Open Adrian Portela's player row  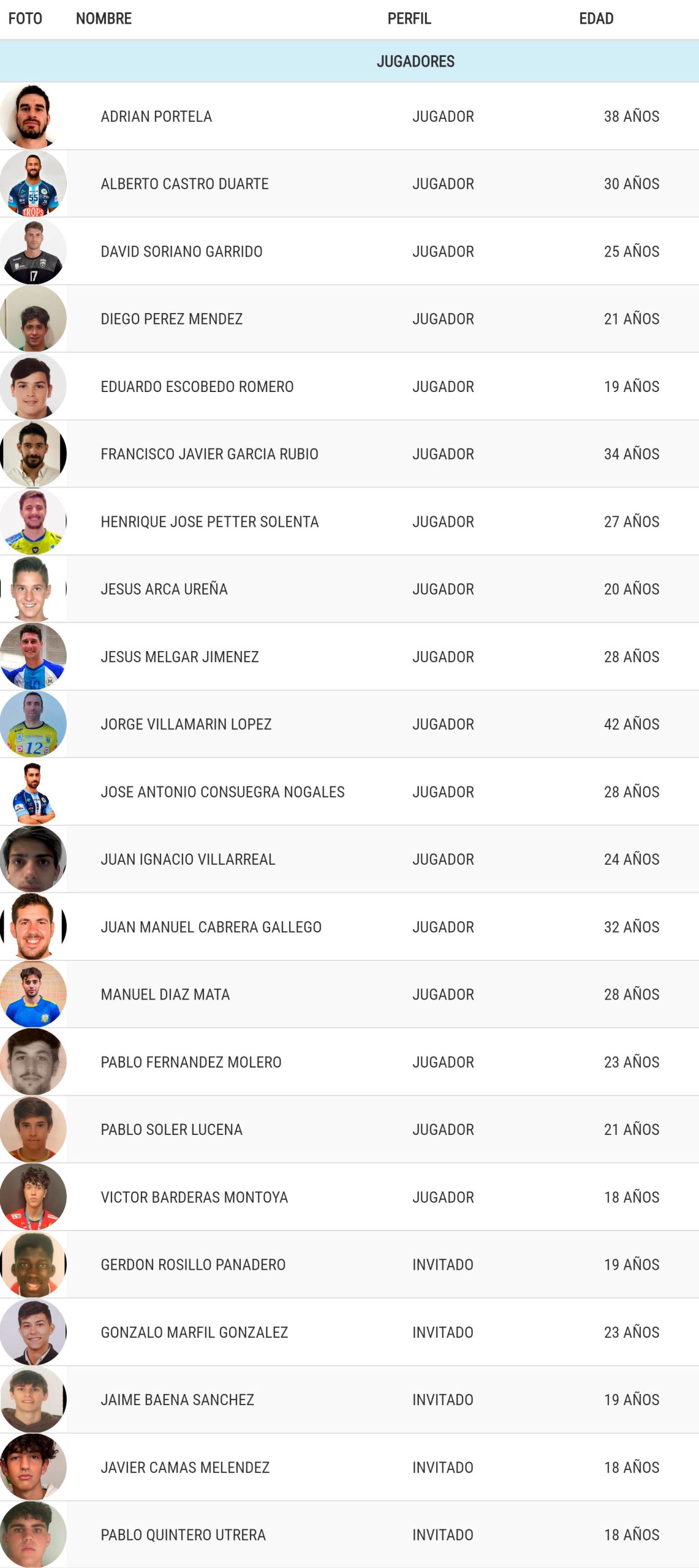(x=156, y=116)
